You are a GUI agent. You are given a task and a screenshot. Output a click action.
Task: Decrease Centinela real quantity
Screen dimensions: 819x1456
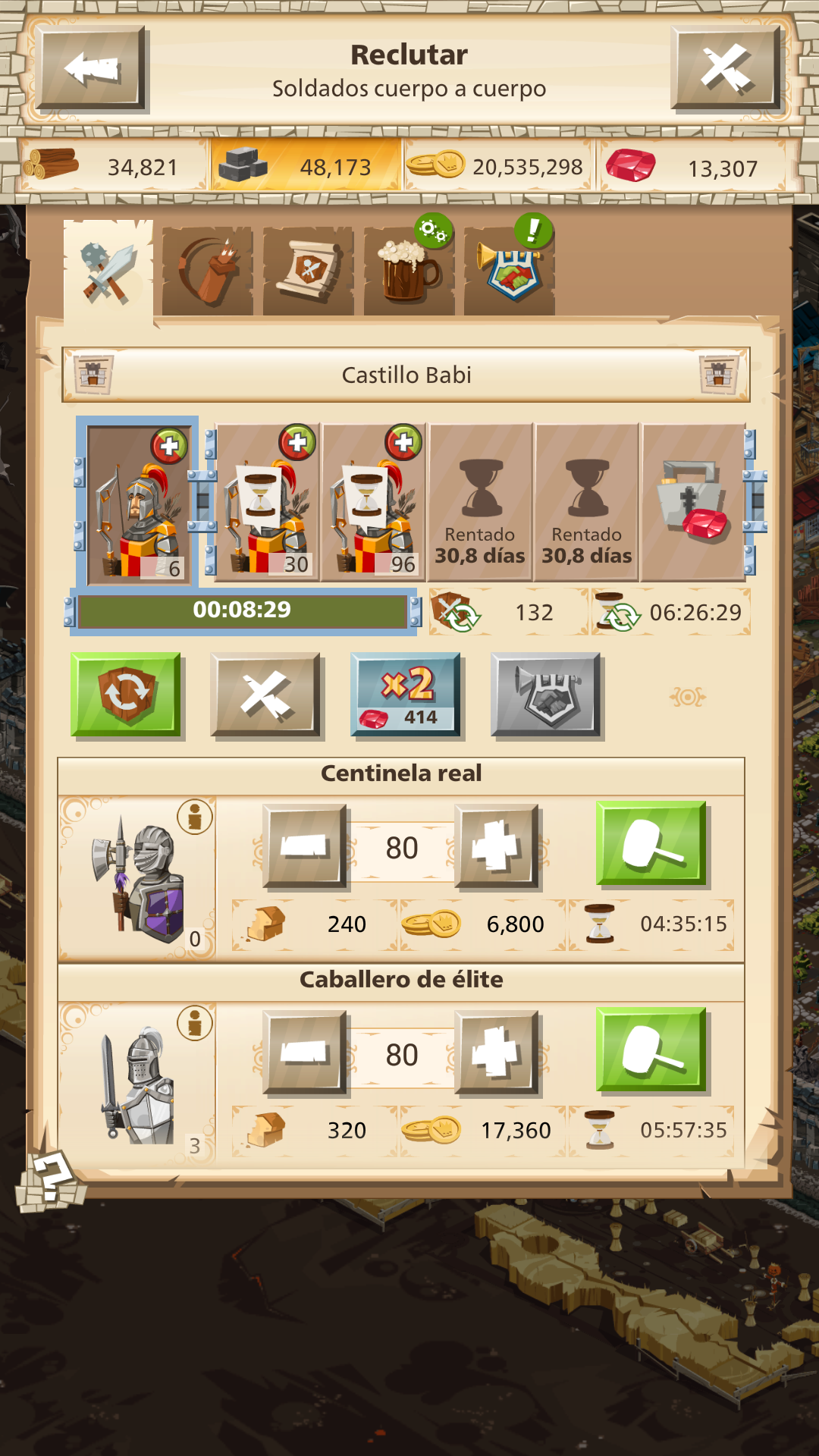(305, 846)
